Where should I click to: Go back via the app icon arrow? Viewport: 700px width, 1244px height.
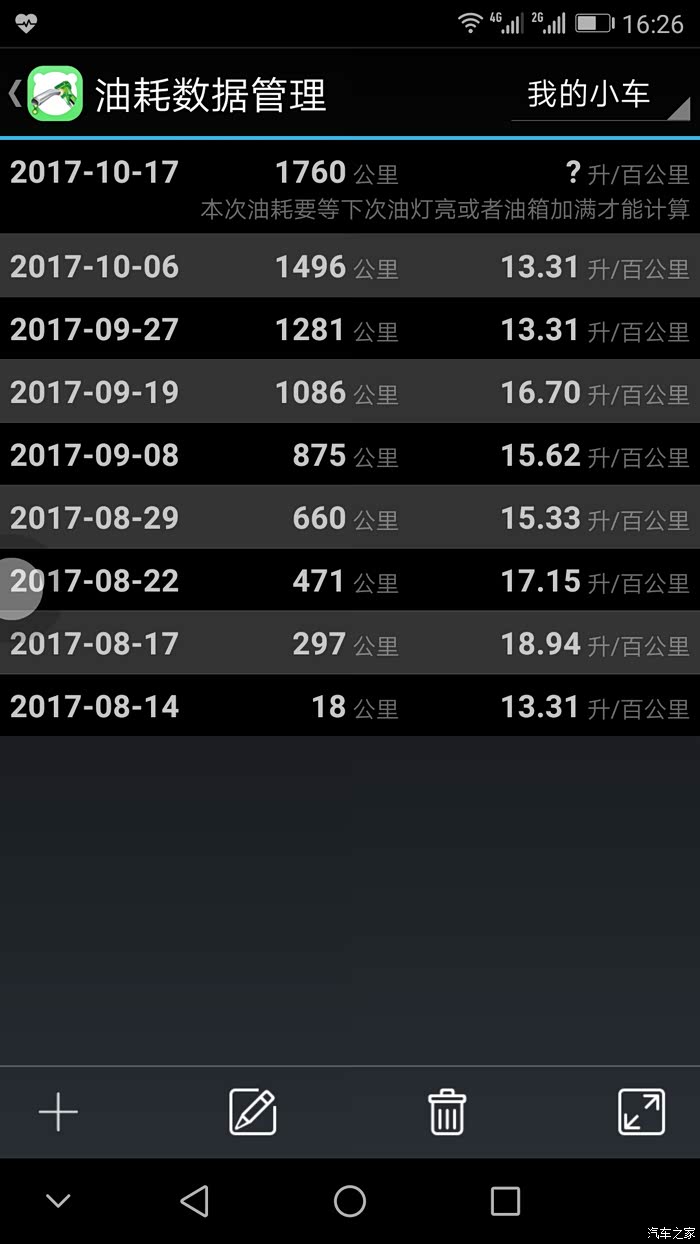45,94
